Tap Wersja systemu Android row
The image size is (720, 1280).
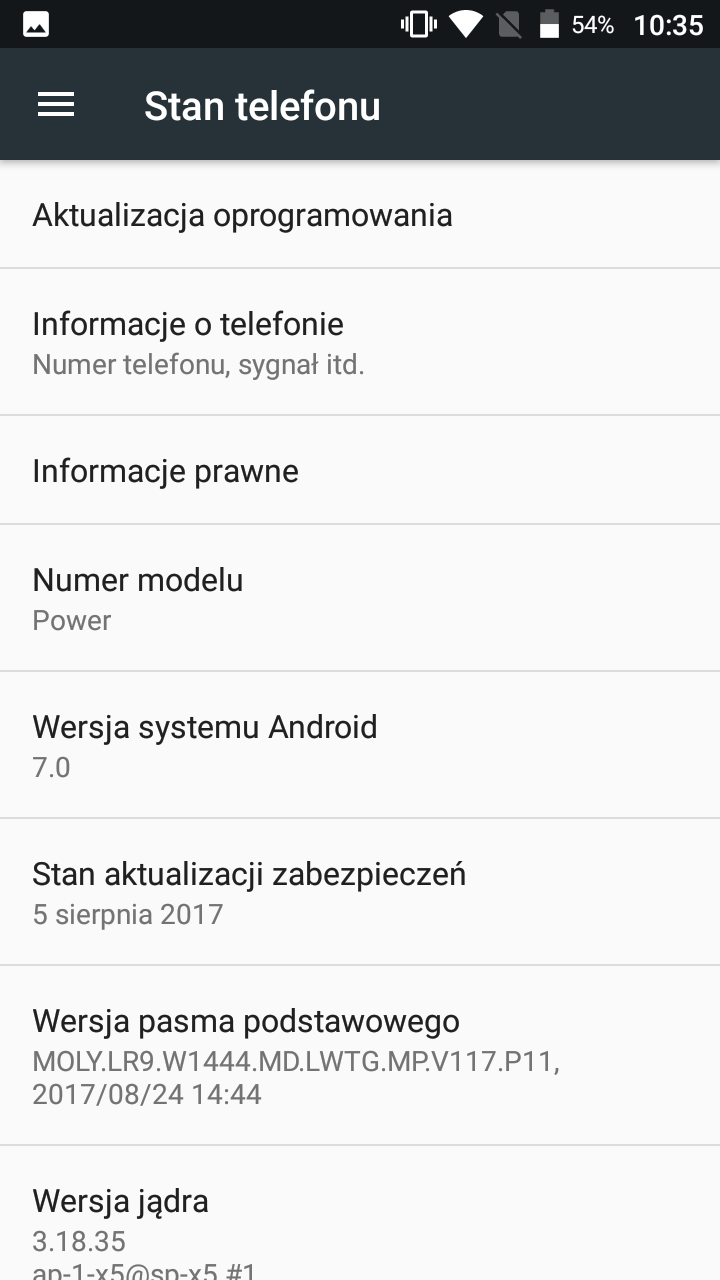click(360, 745)
